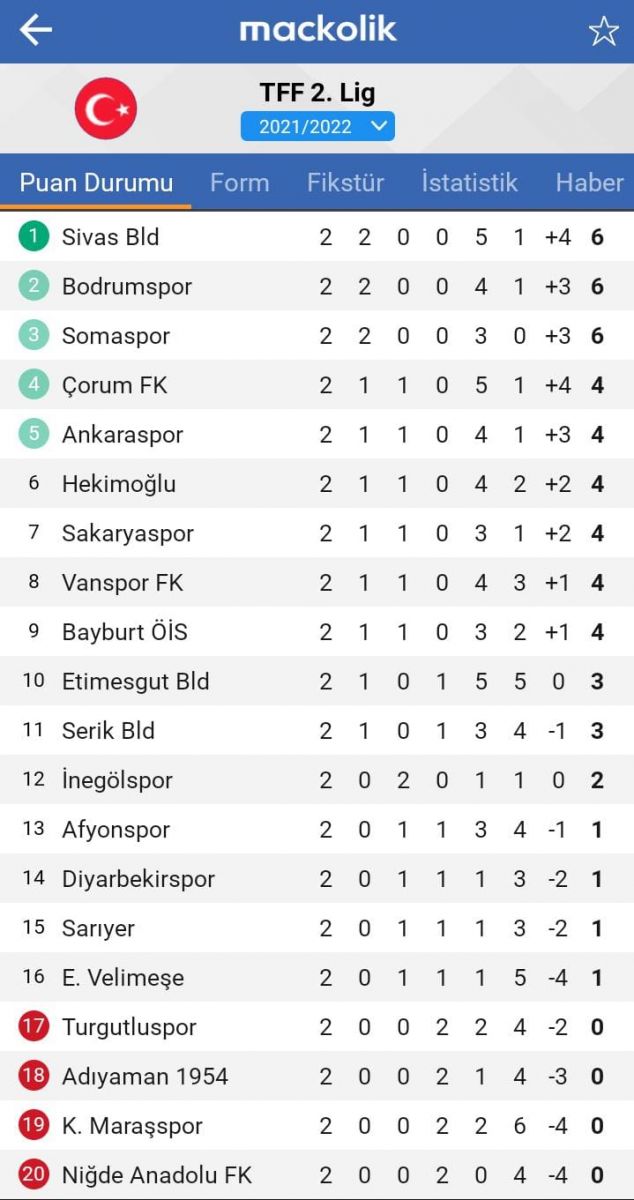
Task: Open the 2021/2022 season dropdown
Action: click(317, 126)
